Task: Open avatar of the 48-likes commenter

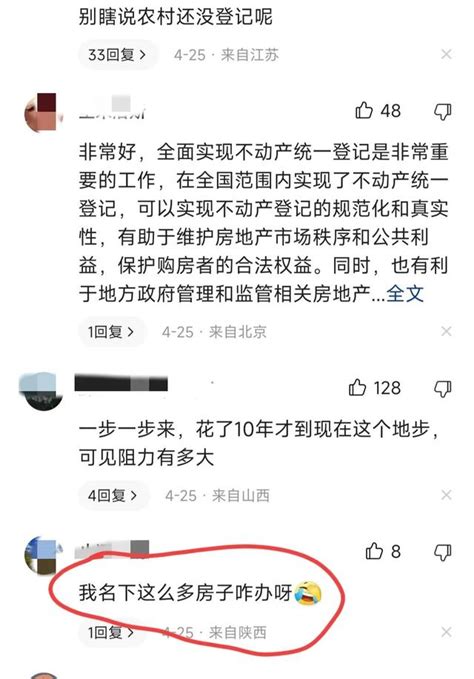Action: (x=41, y=113)
